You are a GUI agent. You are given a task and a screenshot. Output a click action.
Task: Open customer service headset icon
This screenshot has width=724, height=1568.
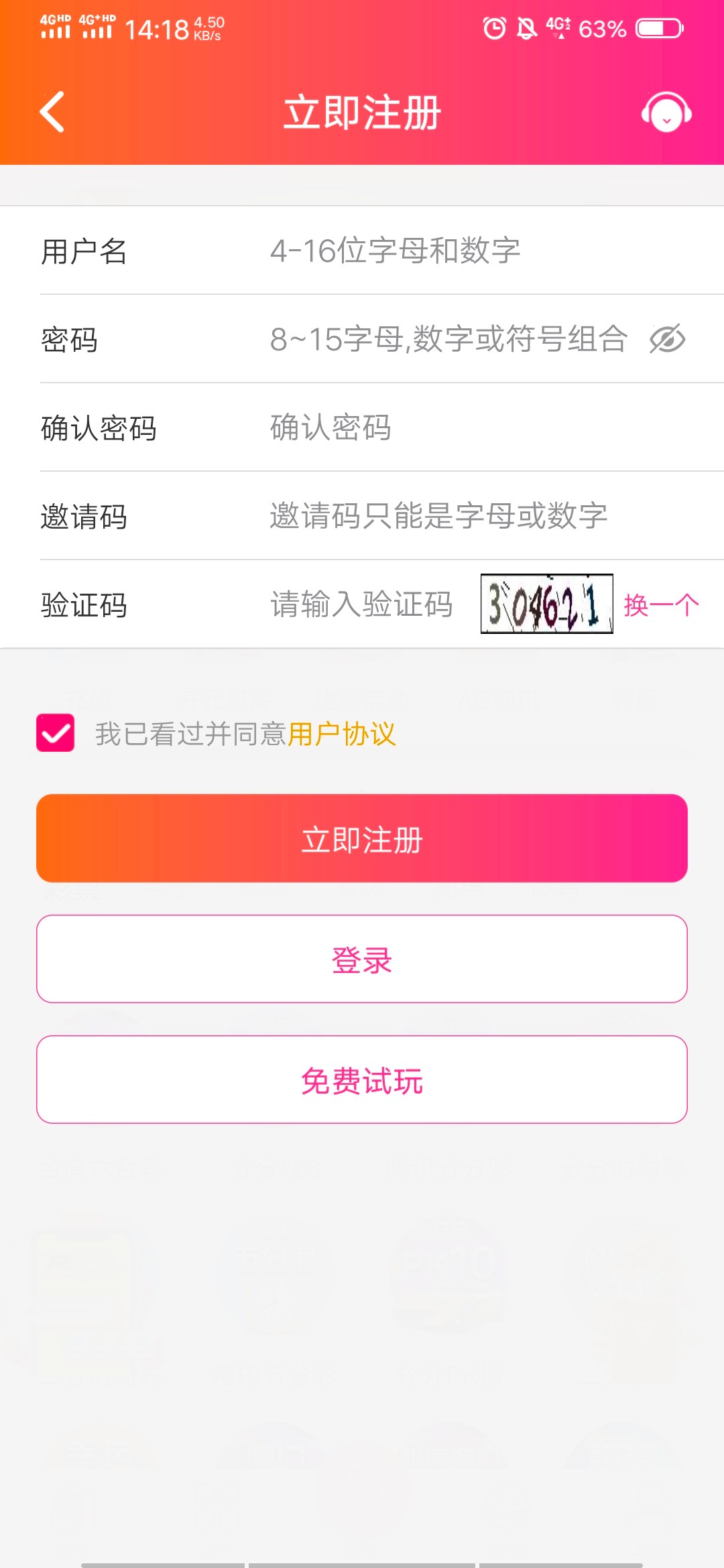pos(666,112)
